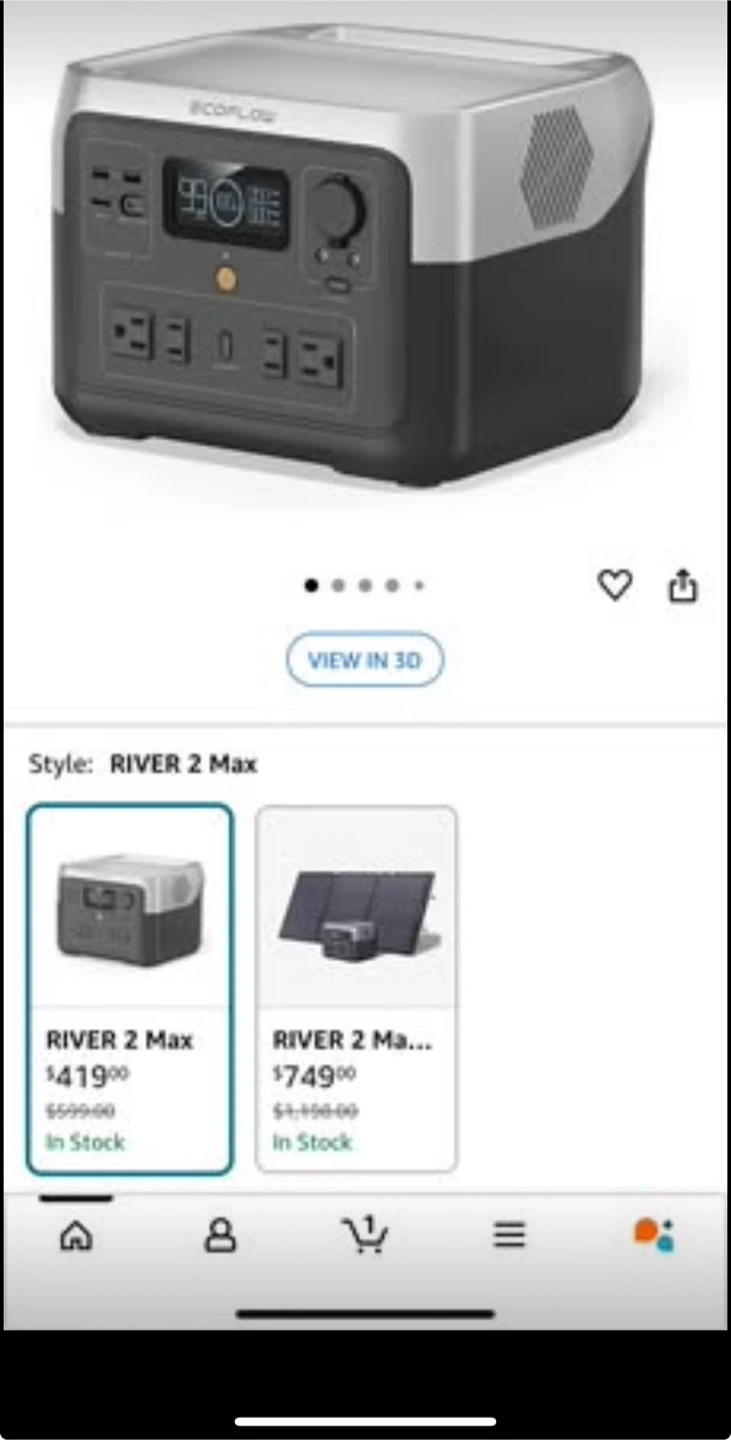Open the AI assistant chat tab
The height and width of the screenshot is (1440, 731).
(x=654, y=1235)
